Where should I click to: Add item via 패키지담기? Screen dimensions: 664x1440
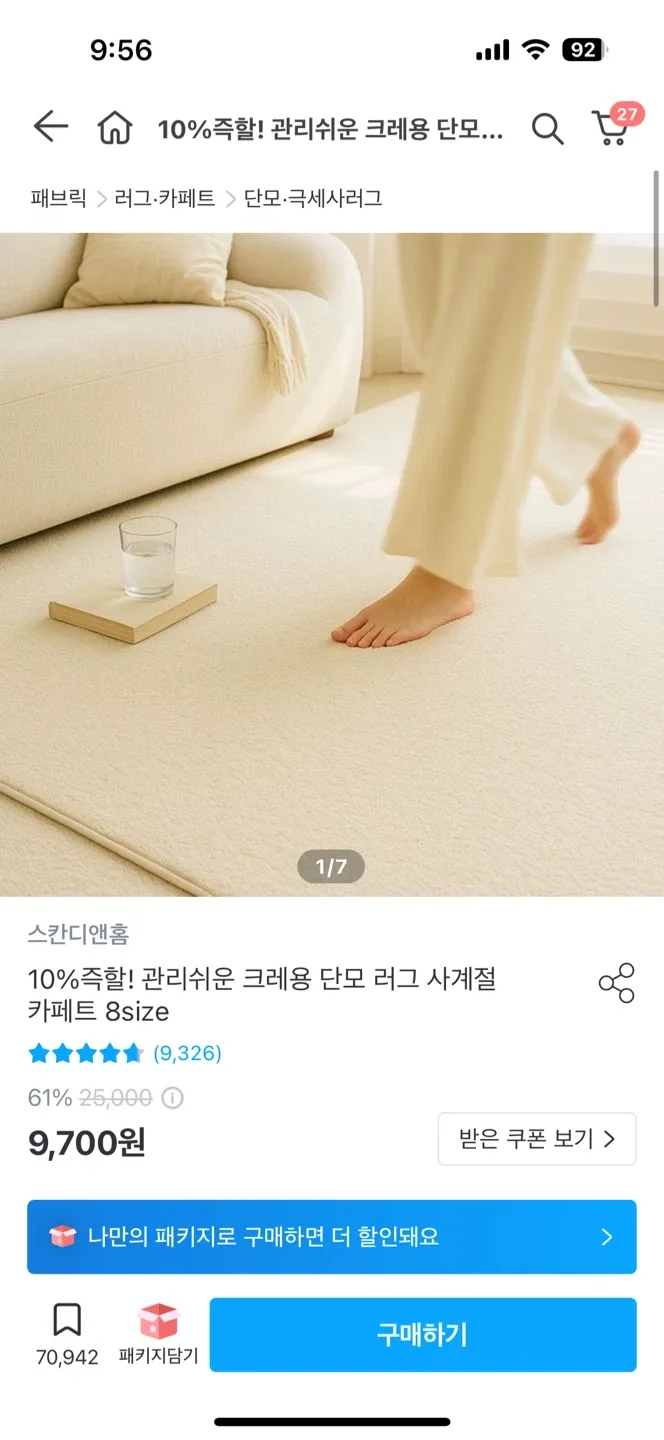point(158,1334)
